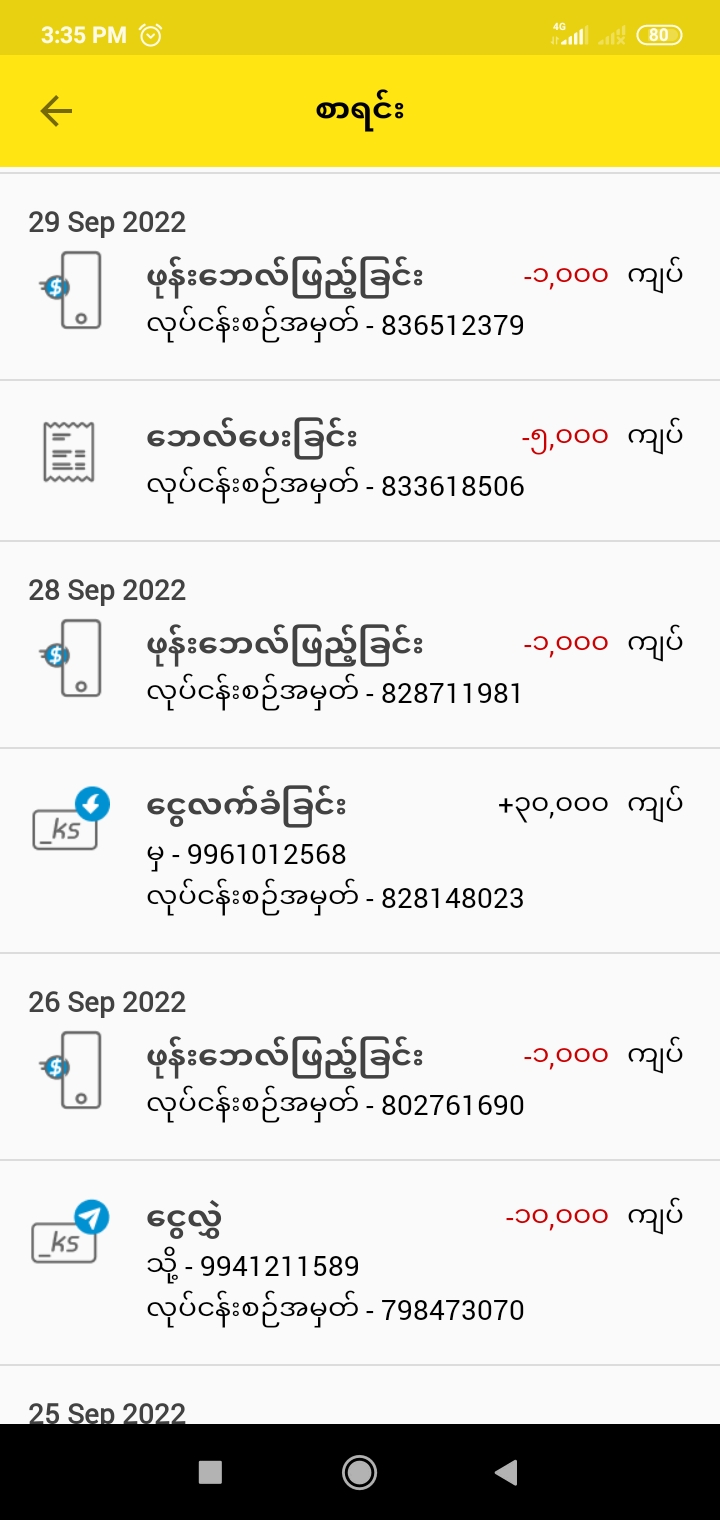Open recent apps from navigation bar
This screenshot has height=1520, width=720.
(x=210, y=1471)
